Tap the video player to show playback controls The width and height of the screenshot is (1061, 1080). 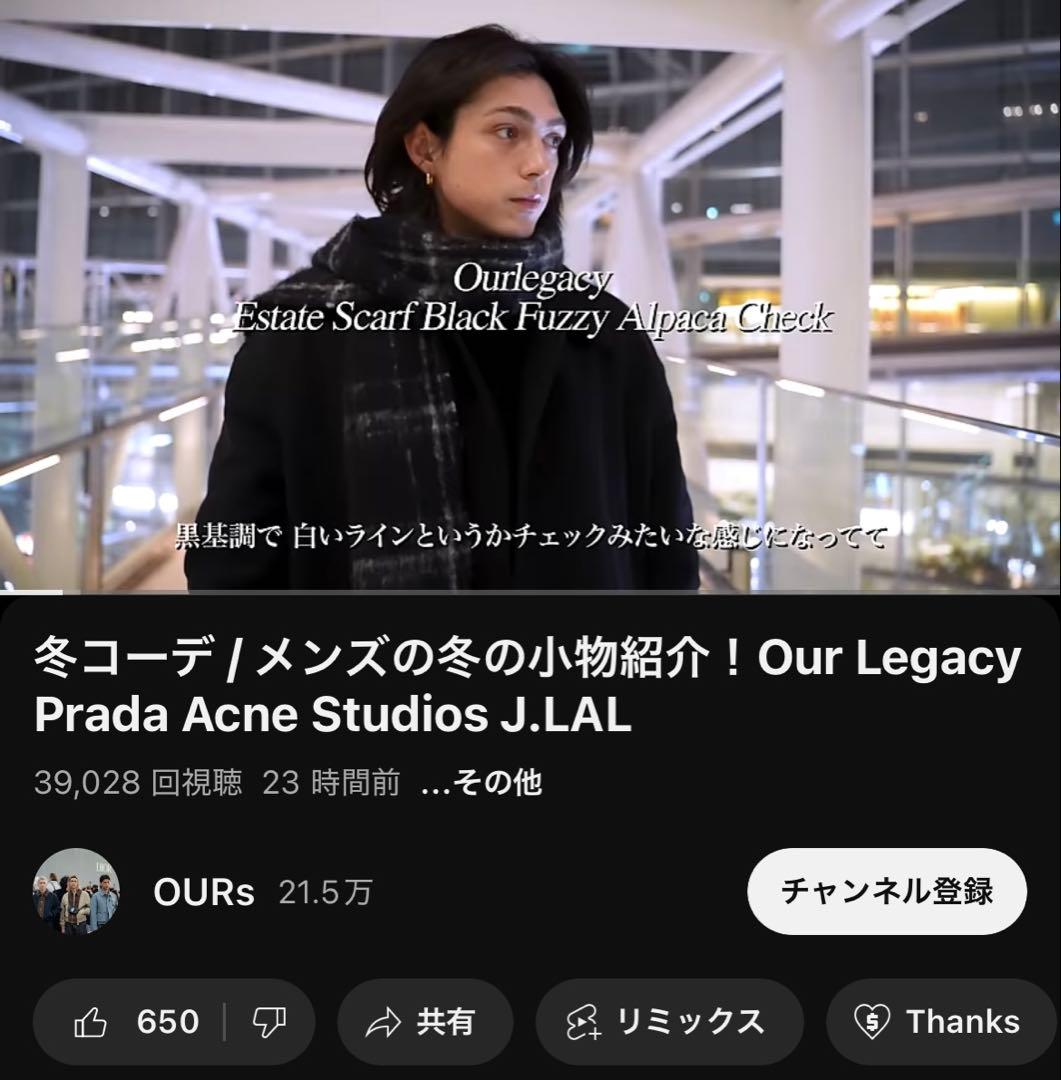pyautogui.click(x=530, y=300)
